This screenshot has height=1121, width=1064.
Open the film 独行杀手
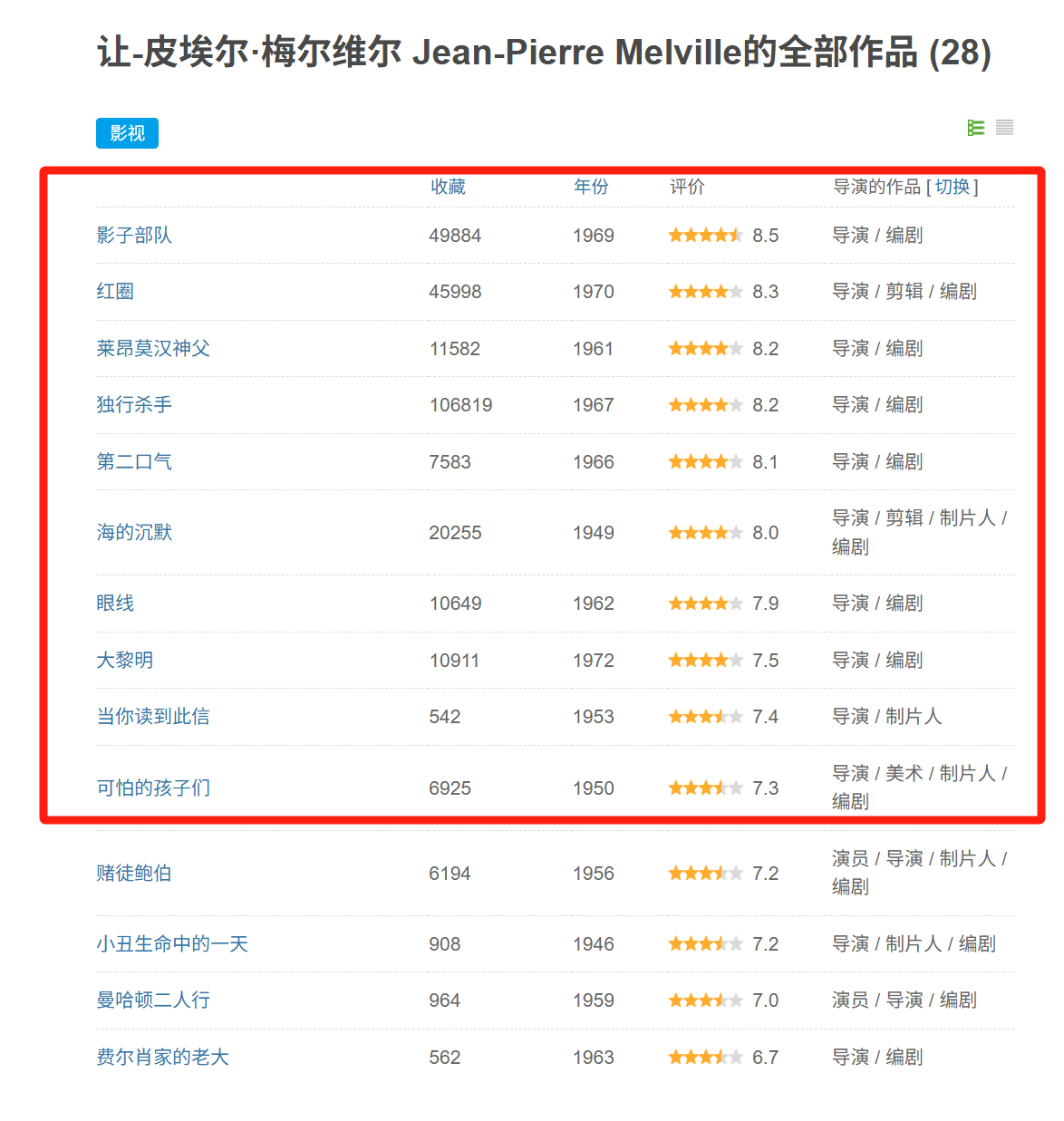coord(134,405)
